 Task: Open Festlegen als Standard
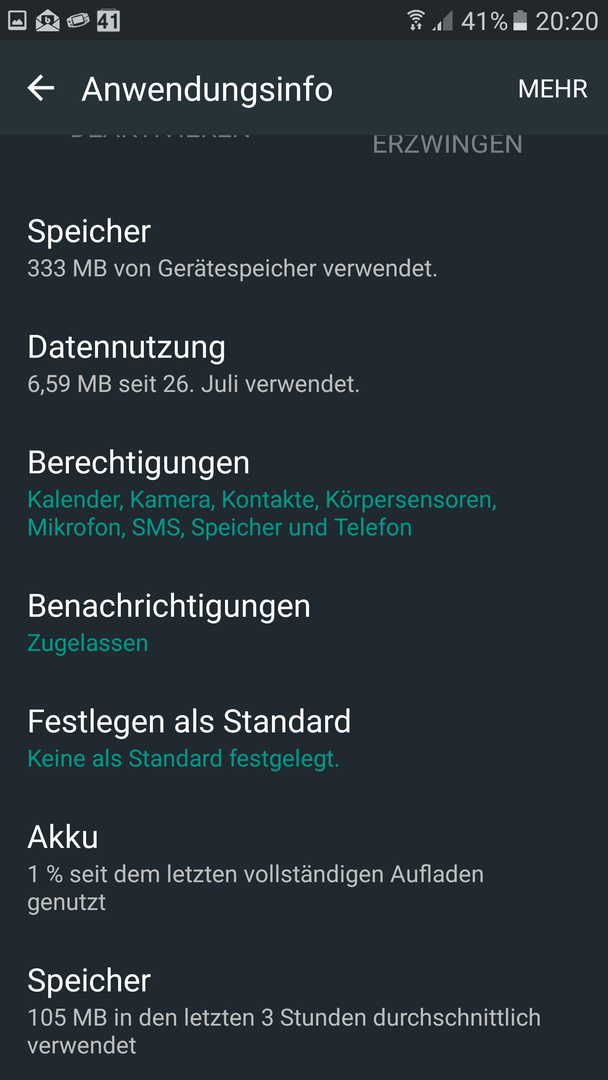[304, 740]
